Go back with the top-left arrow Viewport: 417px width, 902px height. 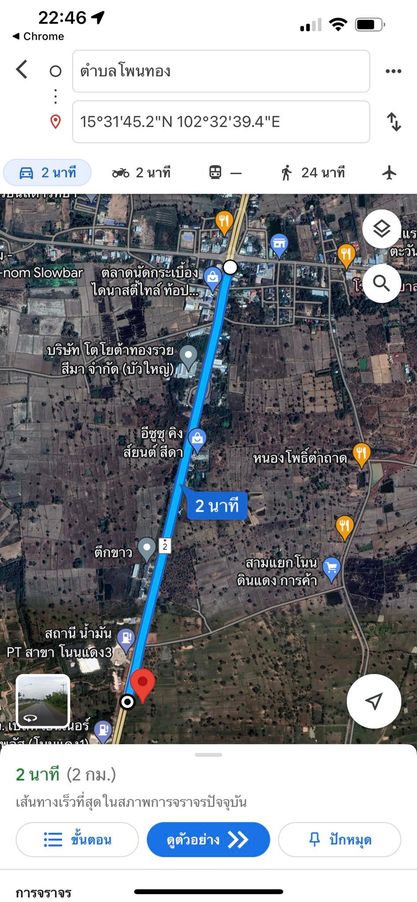click(22, 70)
